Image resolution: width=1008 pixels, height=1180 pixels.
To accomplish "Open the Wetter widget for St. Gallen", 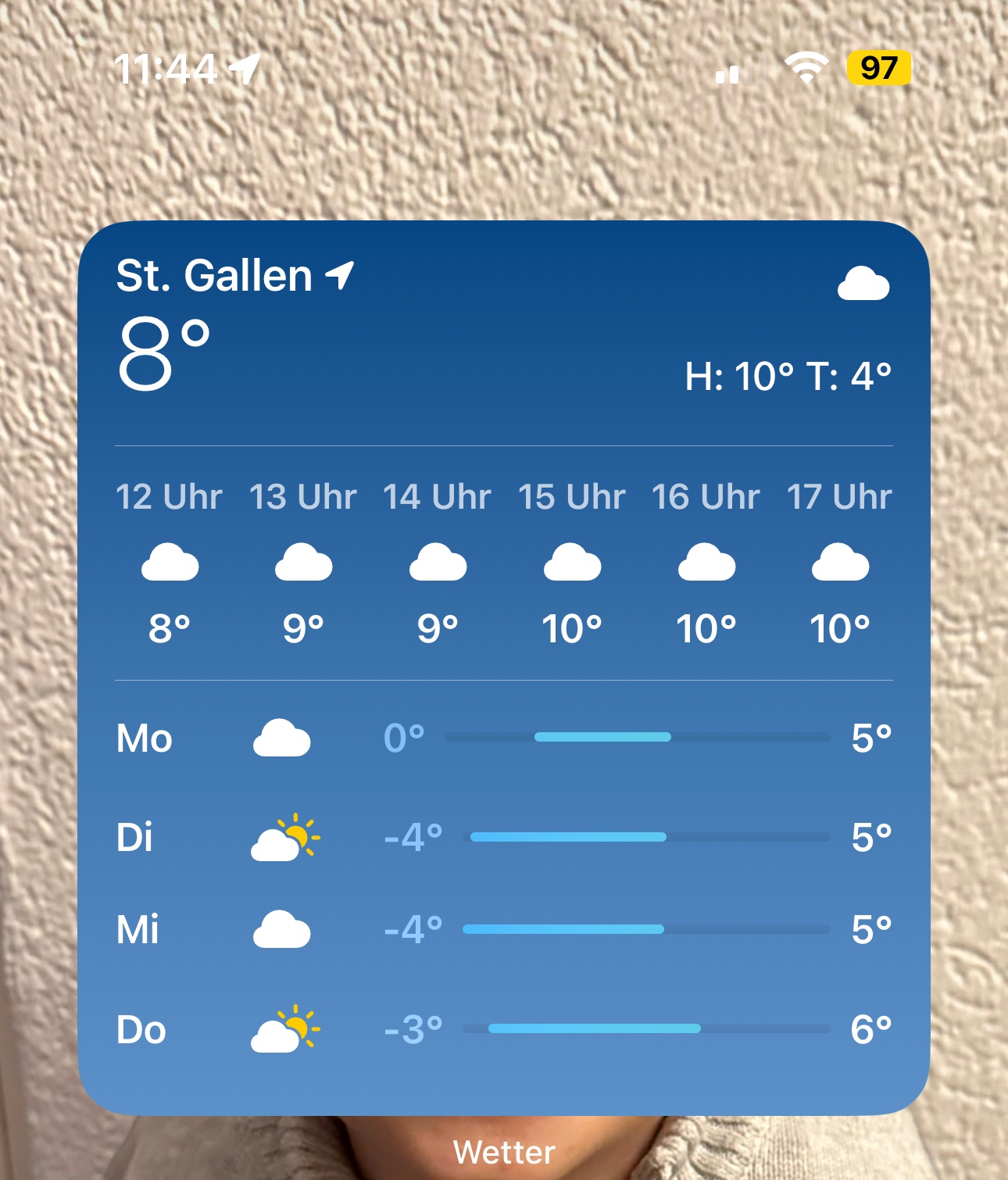I will tap(504, 668).
